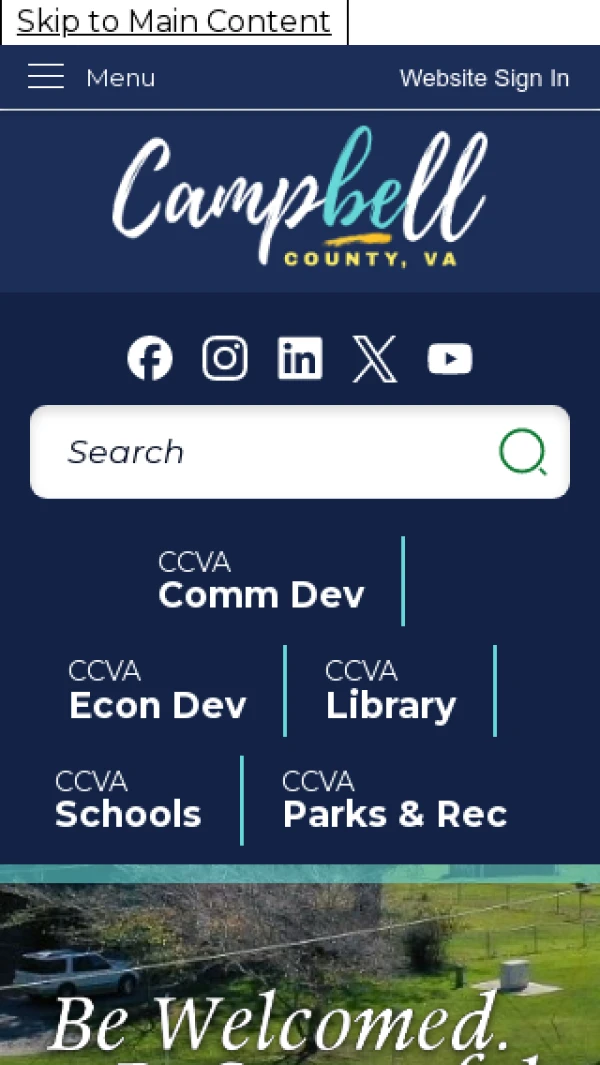Open the X (Twitter) profile
This screenshot has width=600, height=1065.
tap(375, 358)
